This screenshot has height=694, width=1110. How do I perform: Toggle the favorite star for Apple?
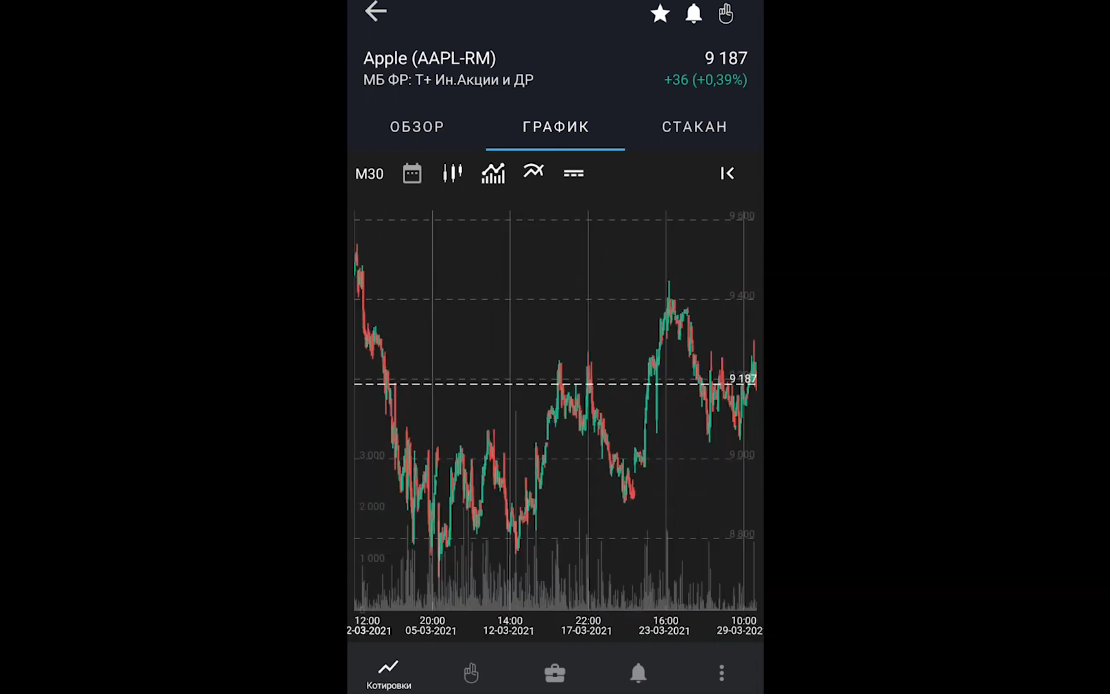[660, 13]
